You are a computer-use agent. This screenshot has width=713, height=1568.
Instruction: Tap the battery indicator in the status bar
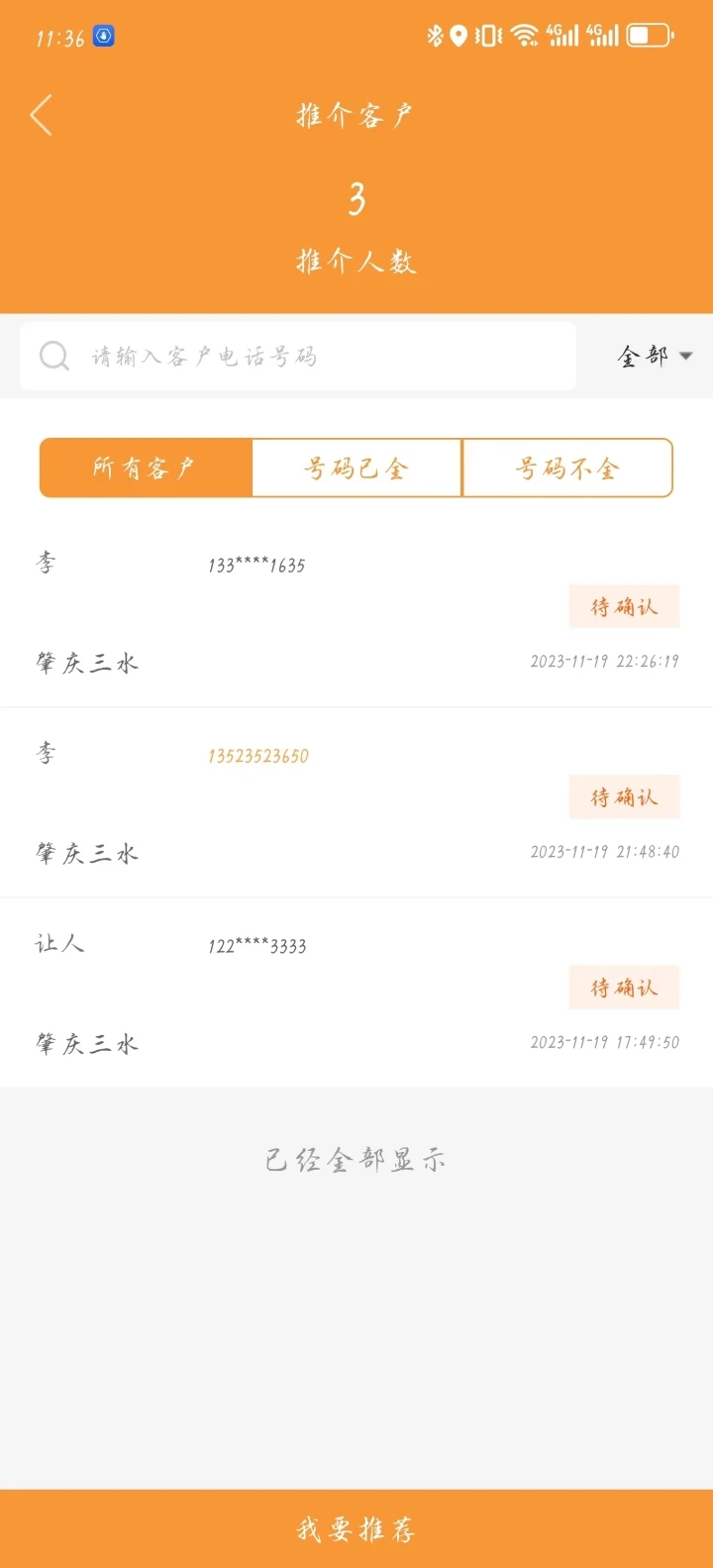tap(646, 34)
